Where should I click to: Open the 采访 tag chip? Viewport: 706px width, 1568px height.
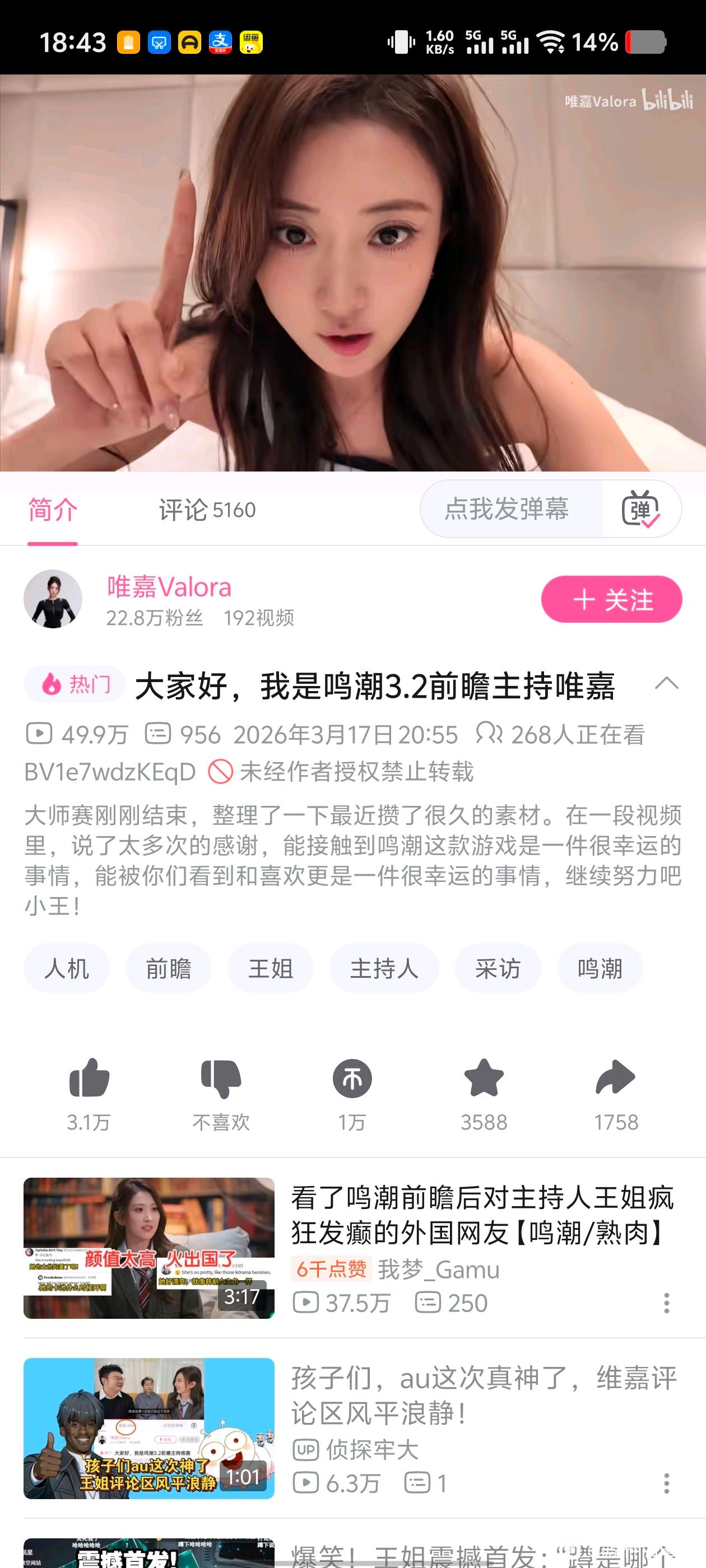point(498,968)
